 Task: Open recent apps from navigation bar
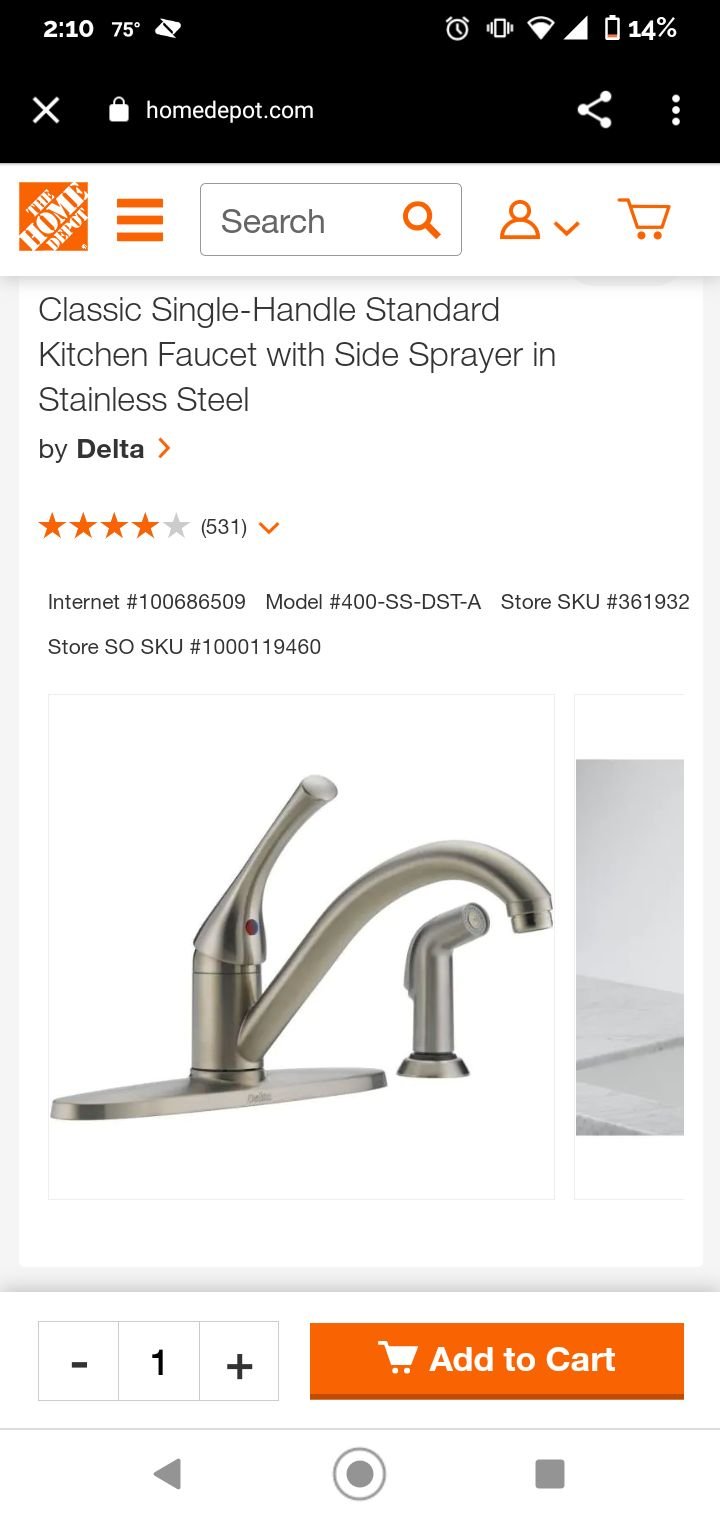[550, 1473]
